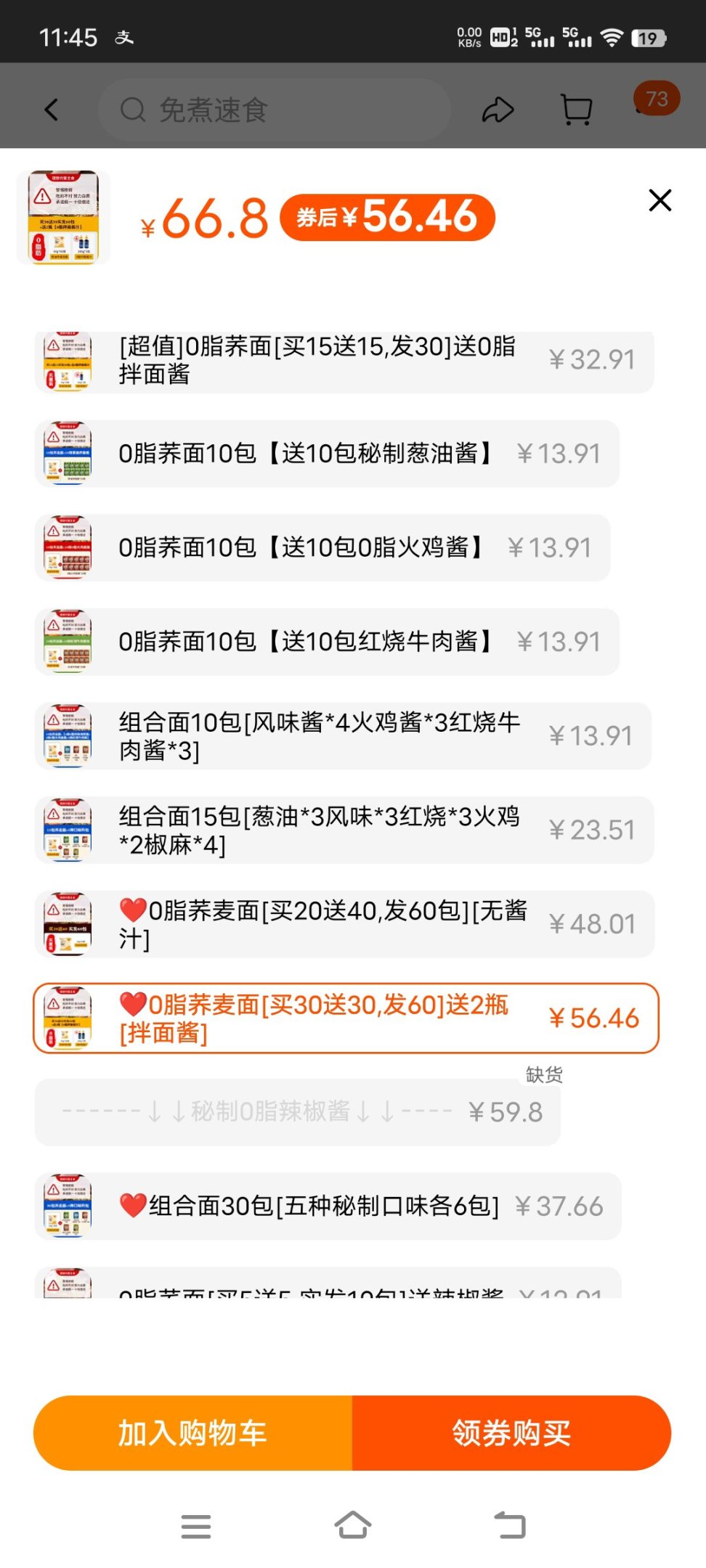Share this product
706x1568 pixels.
(498, 110)
